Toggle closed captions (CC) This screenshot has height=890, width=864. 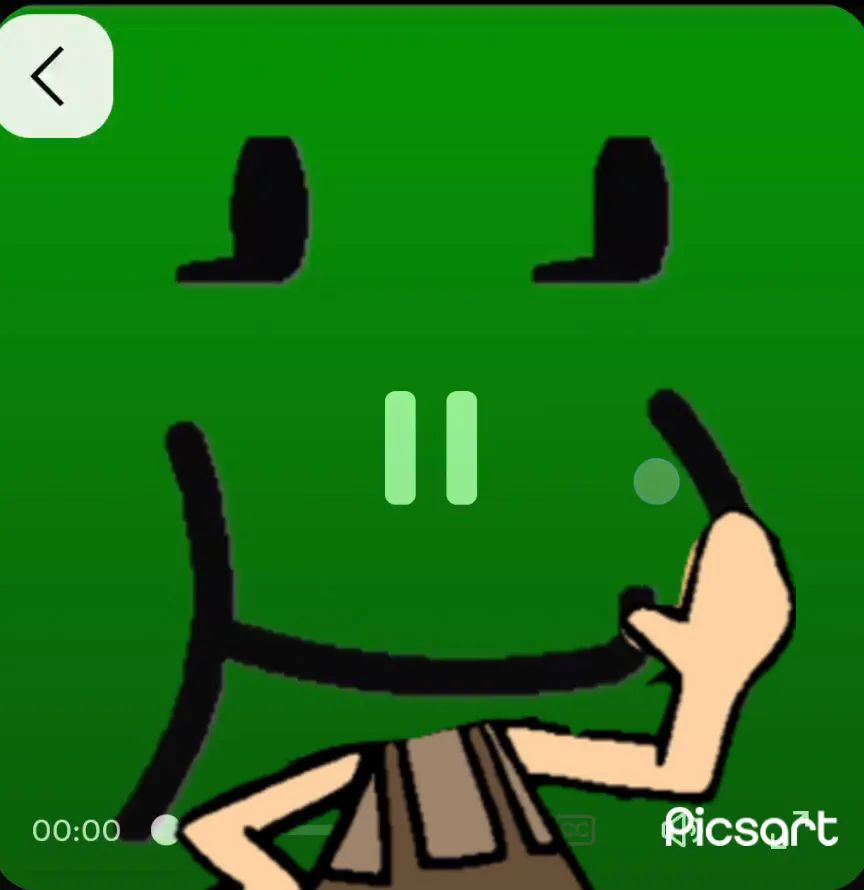click(577, 829)
